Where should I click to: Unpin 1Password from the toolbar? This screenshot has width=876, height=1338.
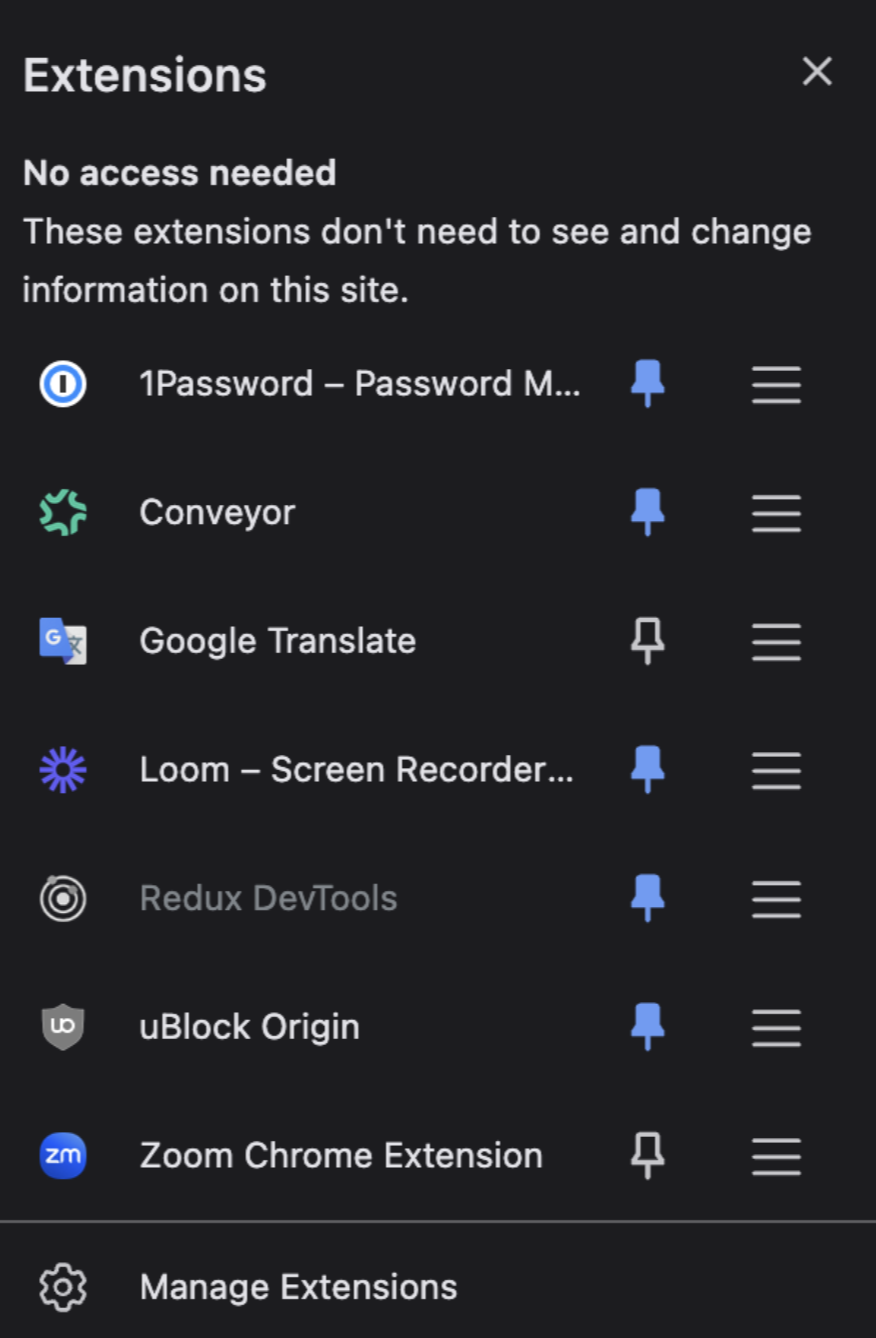(x=648, y=384)
